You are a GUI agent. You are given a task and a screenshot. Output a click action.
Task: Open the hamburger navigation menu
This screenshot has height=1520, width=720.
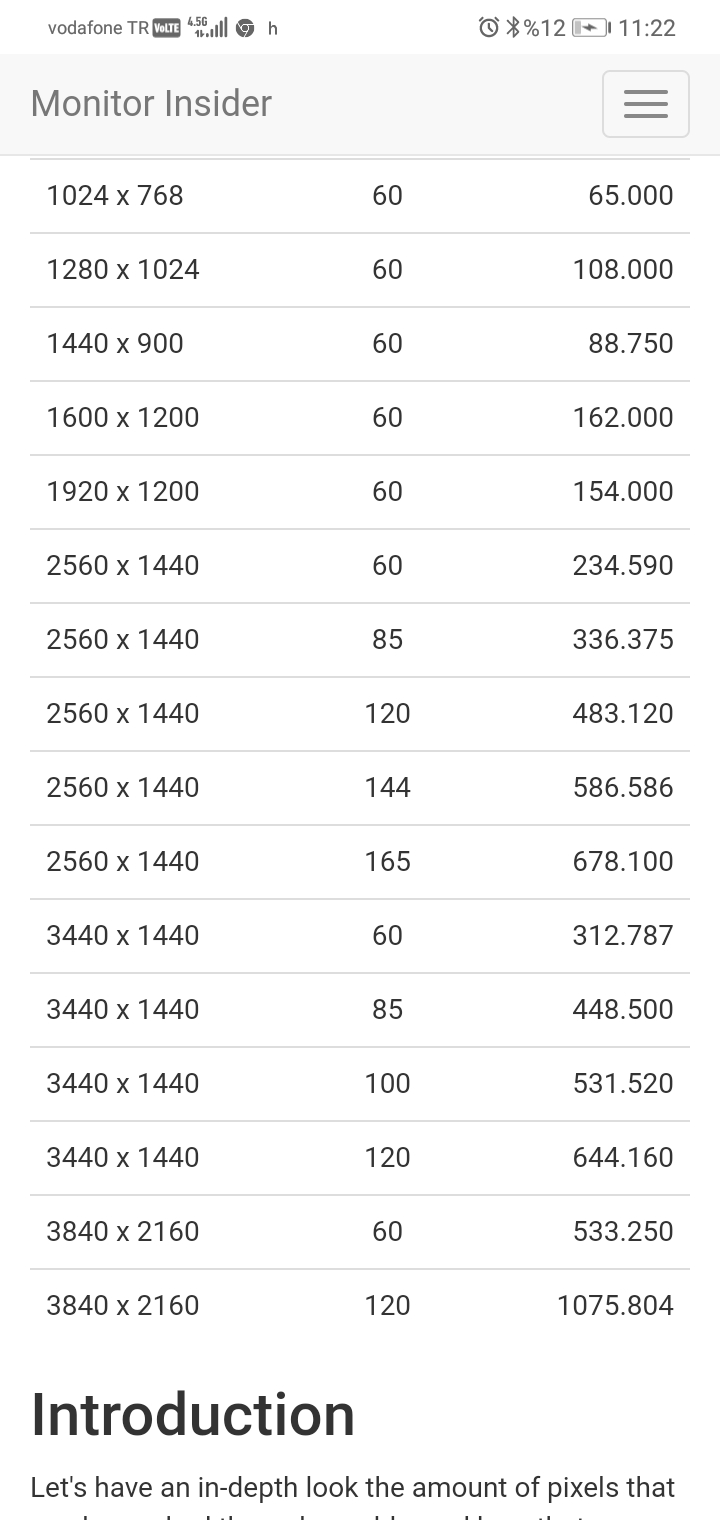coord(645,104)
